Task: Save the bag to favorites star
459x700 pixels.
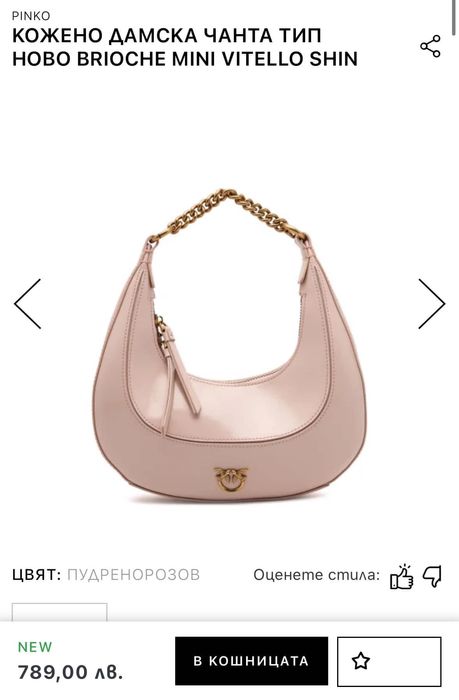Action: coord(389,661)
